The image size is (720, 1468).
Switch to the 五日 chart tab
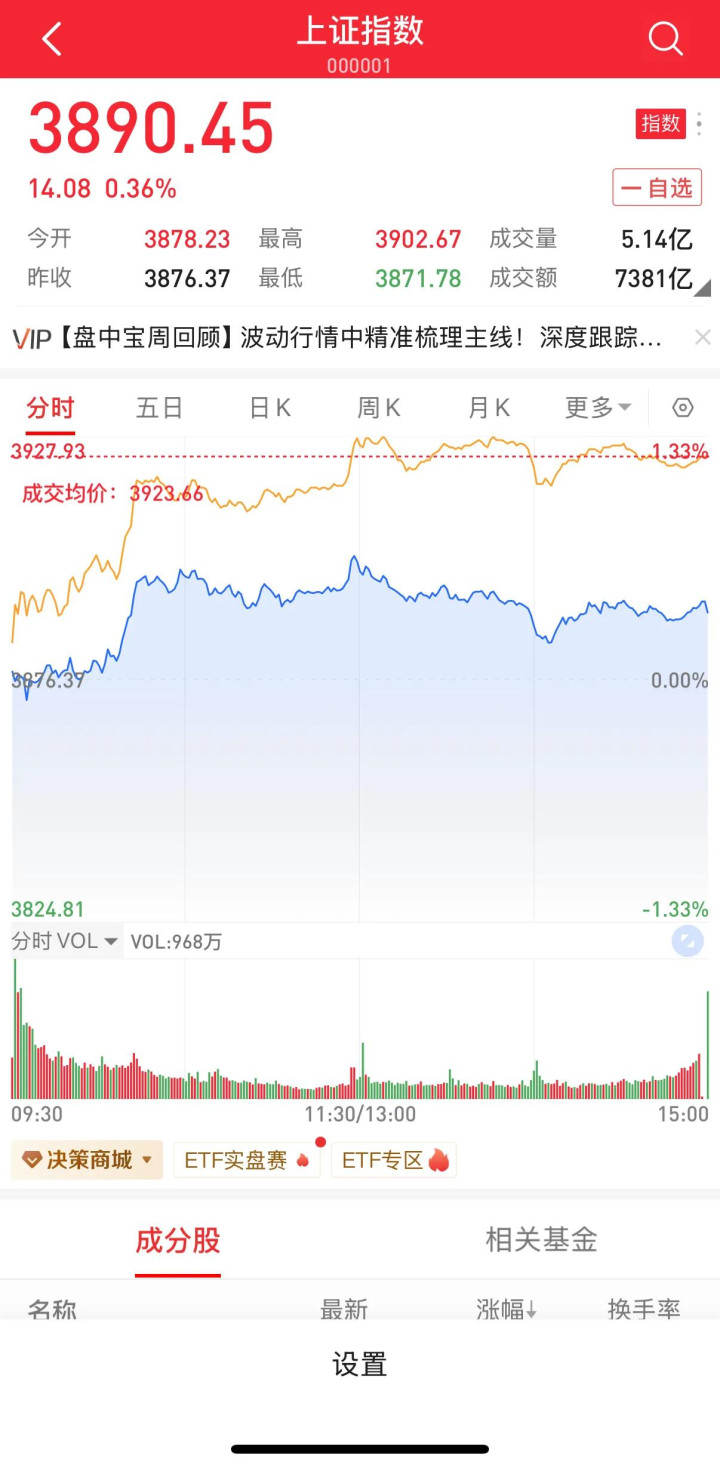(x=160, y=407)
